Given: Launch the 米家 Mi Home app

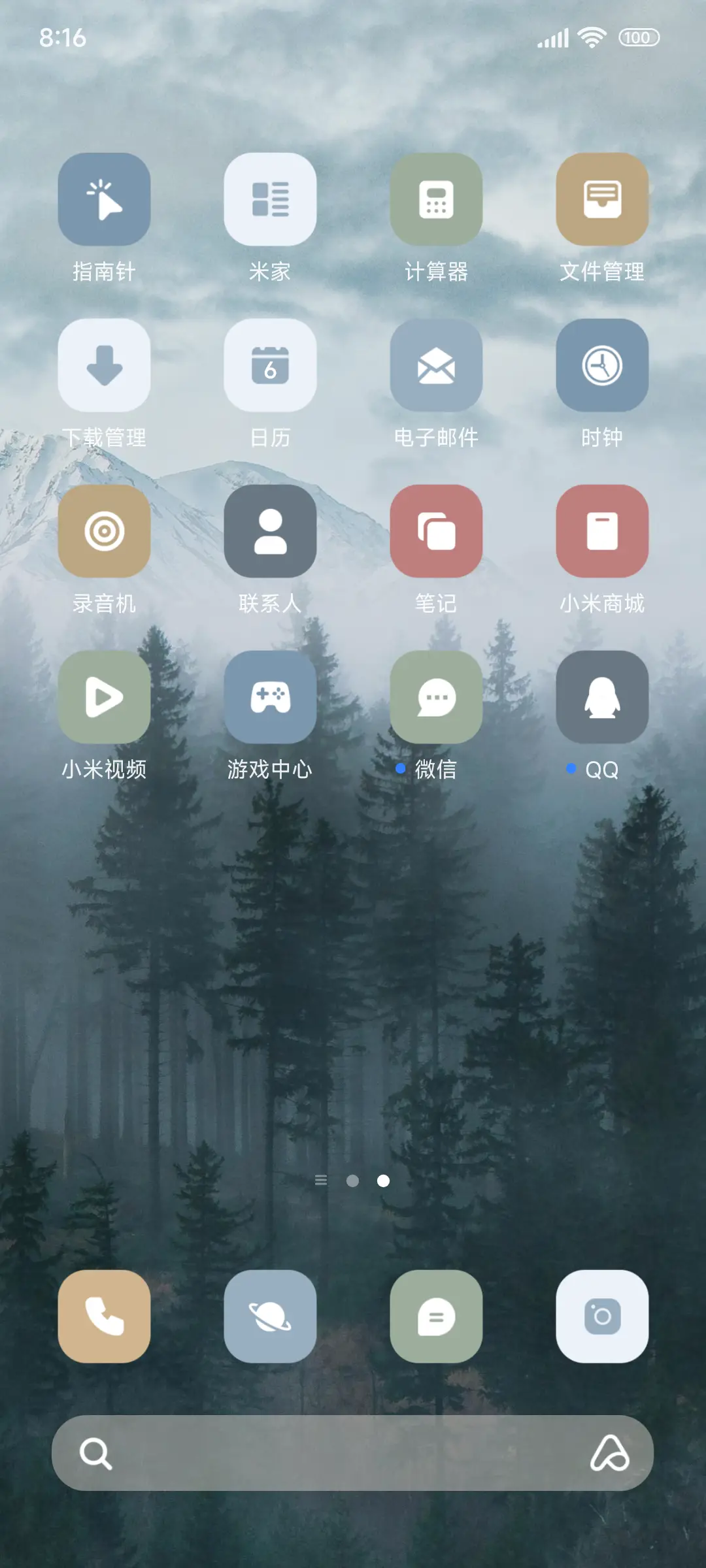Looking at the screenshot, I should [271, 198].
